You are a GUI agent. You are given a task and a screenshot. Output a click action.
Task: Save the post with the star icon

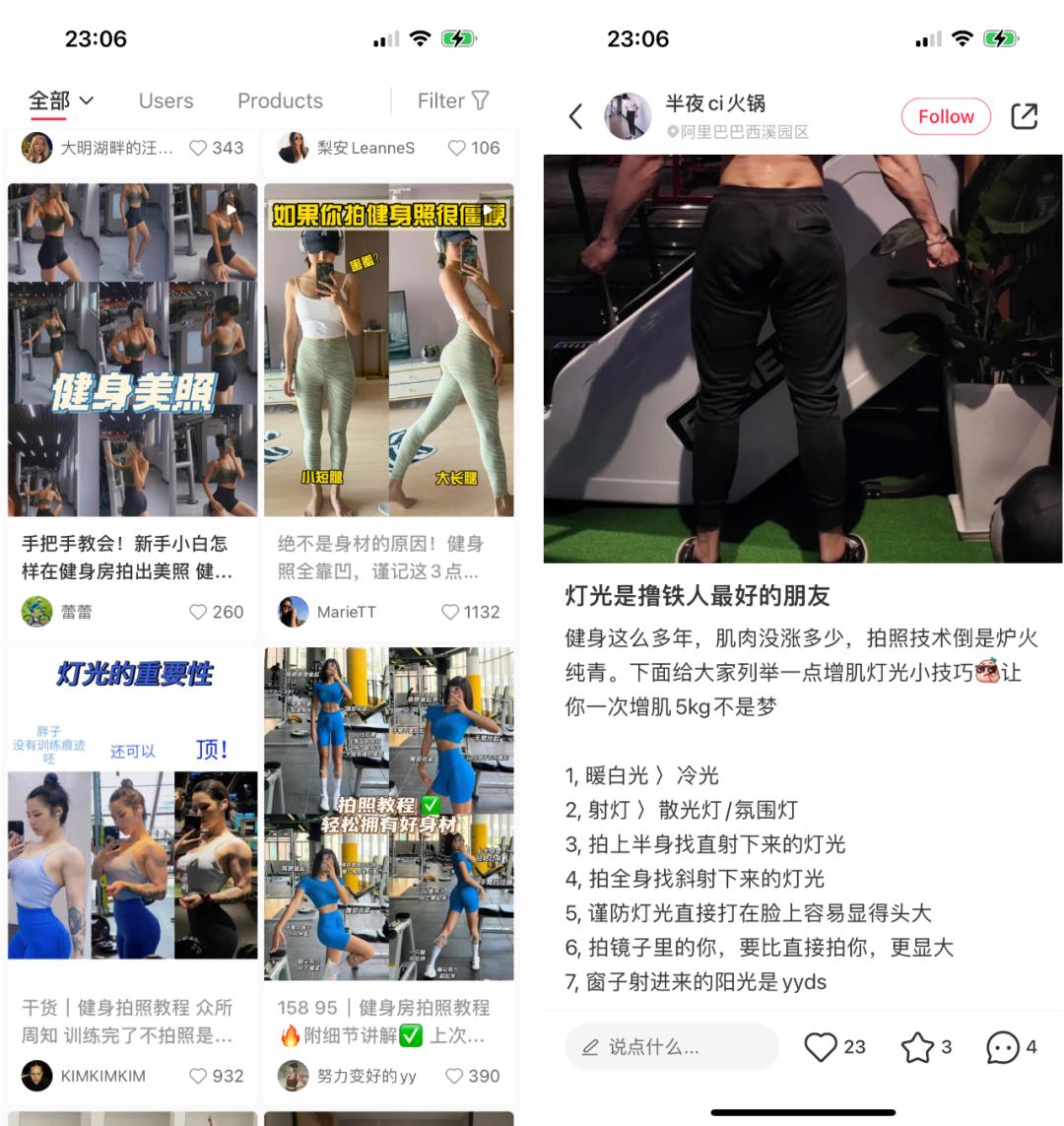tap(917, 1047)
